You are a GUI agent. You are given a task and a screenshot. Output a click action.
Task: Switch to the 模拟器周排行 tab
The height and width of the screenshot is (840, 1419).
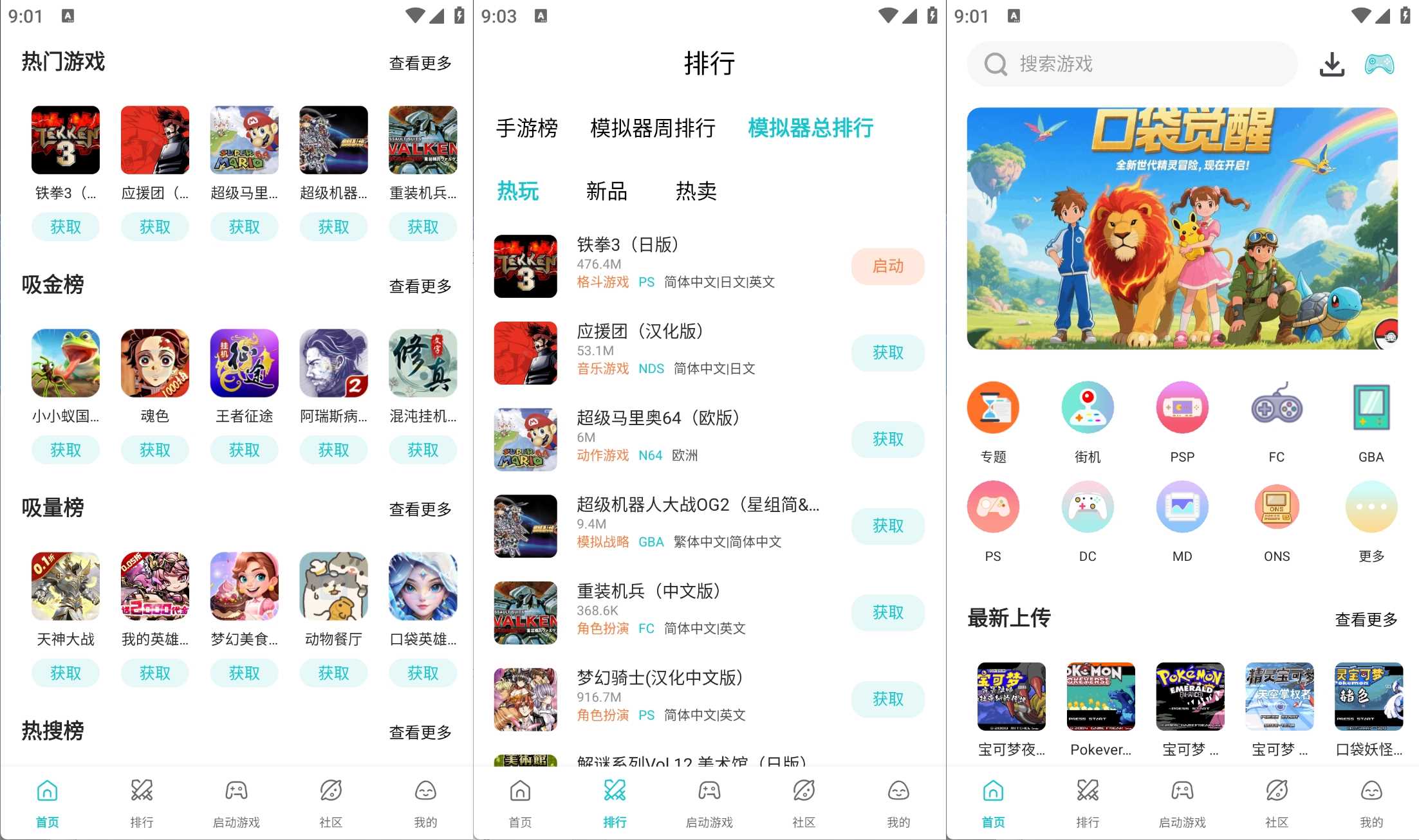pyautogui.click(x=653, y=128)
